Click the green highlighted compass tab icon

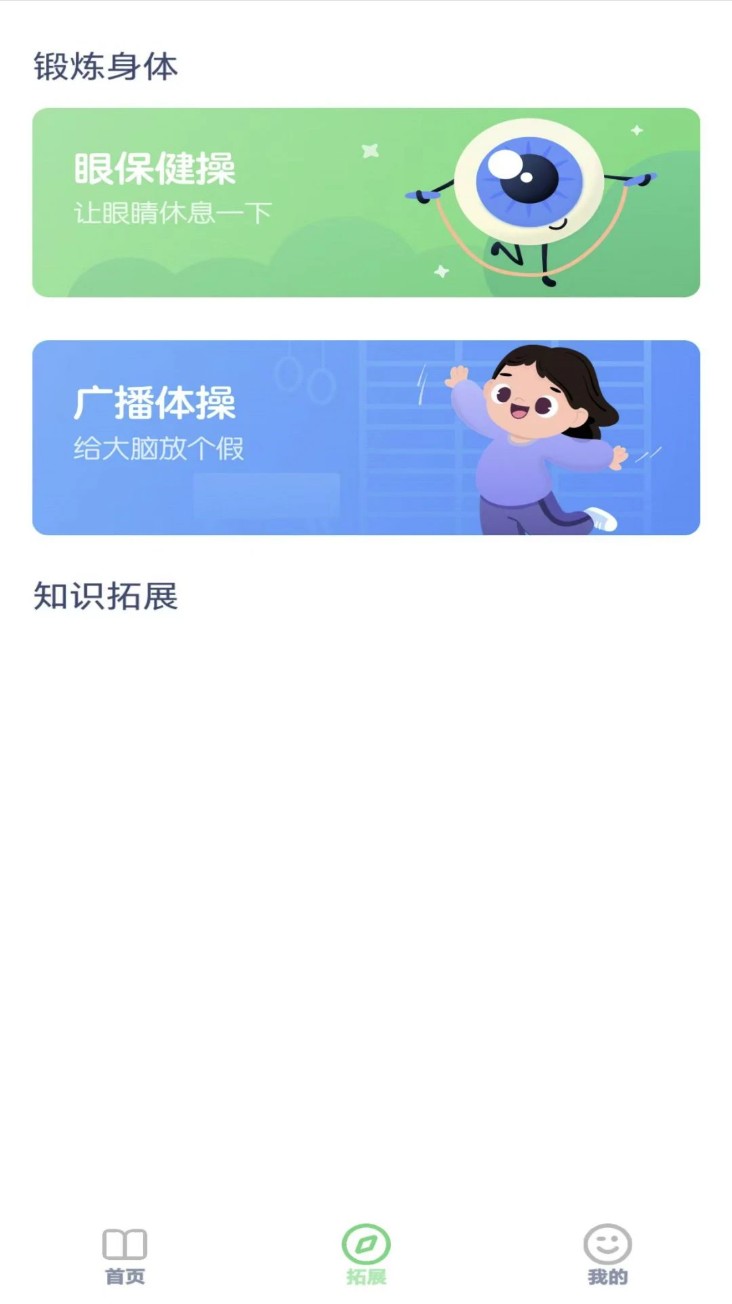366,1244
